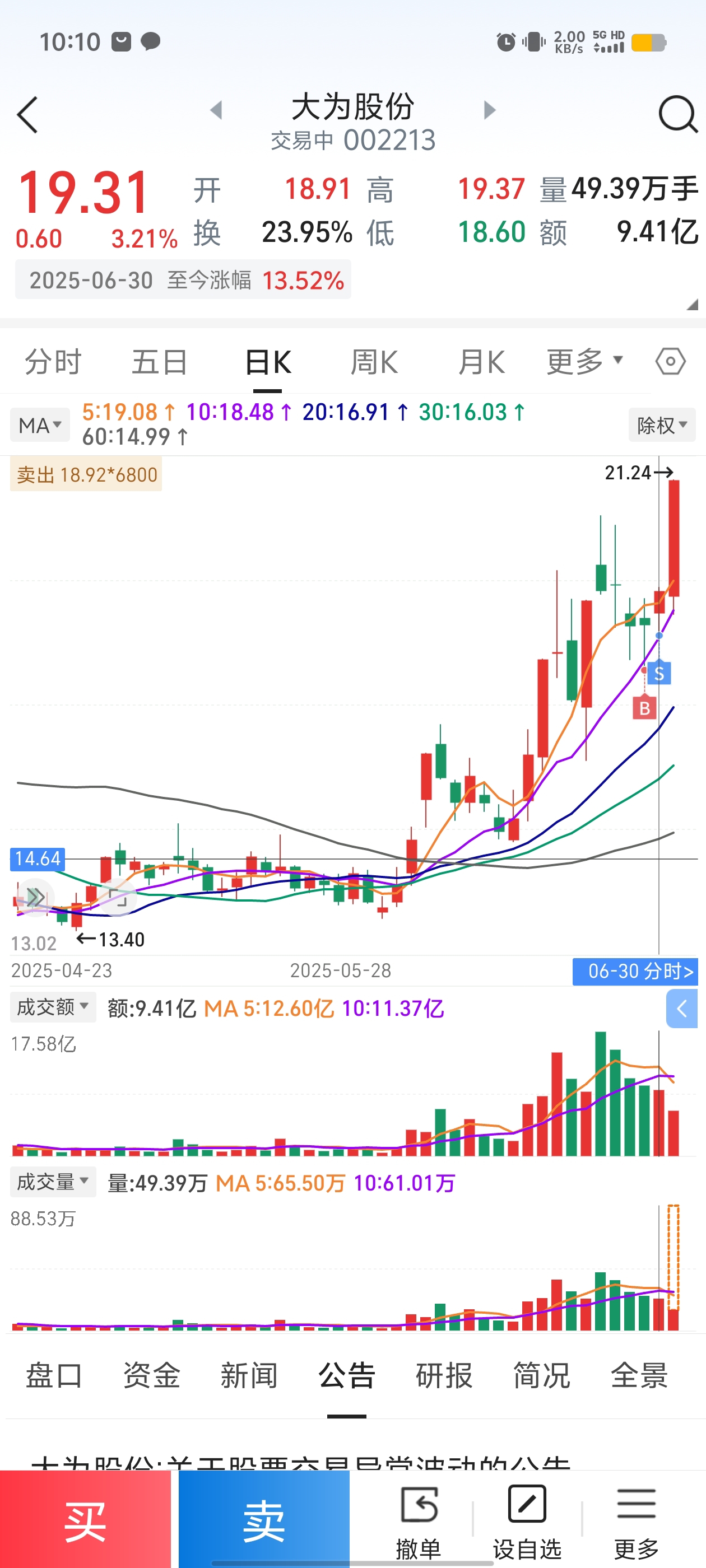Open the MA indicator dropdown

coord(40,425)
